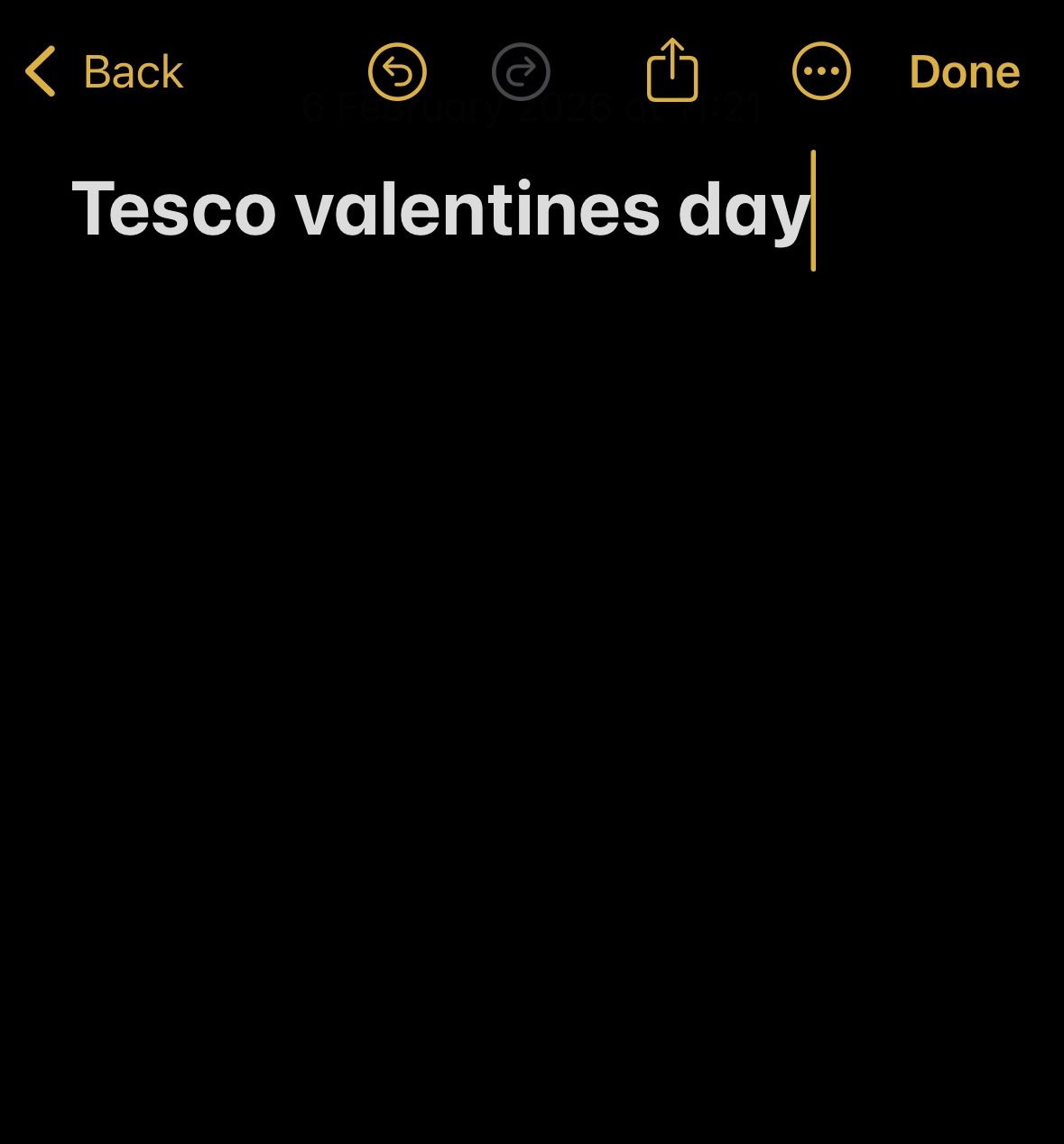The height and width of the screenshot is (1144, 1064).
Task: Tap Done to finish editing
Action: [x=964, y=72]
